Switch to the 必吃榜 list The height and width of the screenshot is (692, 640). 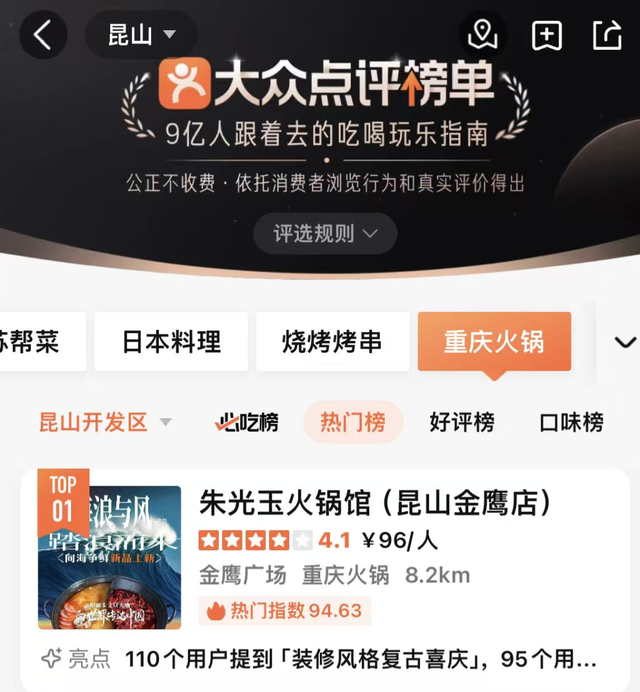pyautogui.click(x=247, y=422)
